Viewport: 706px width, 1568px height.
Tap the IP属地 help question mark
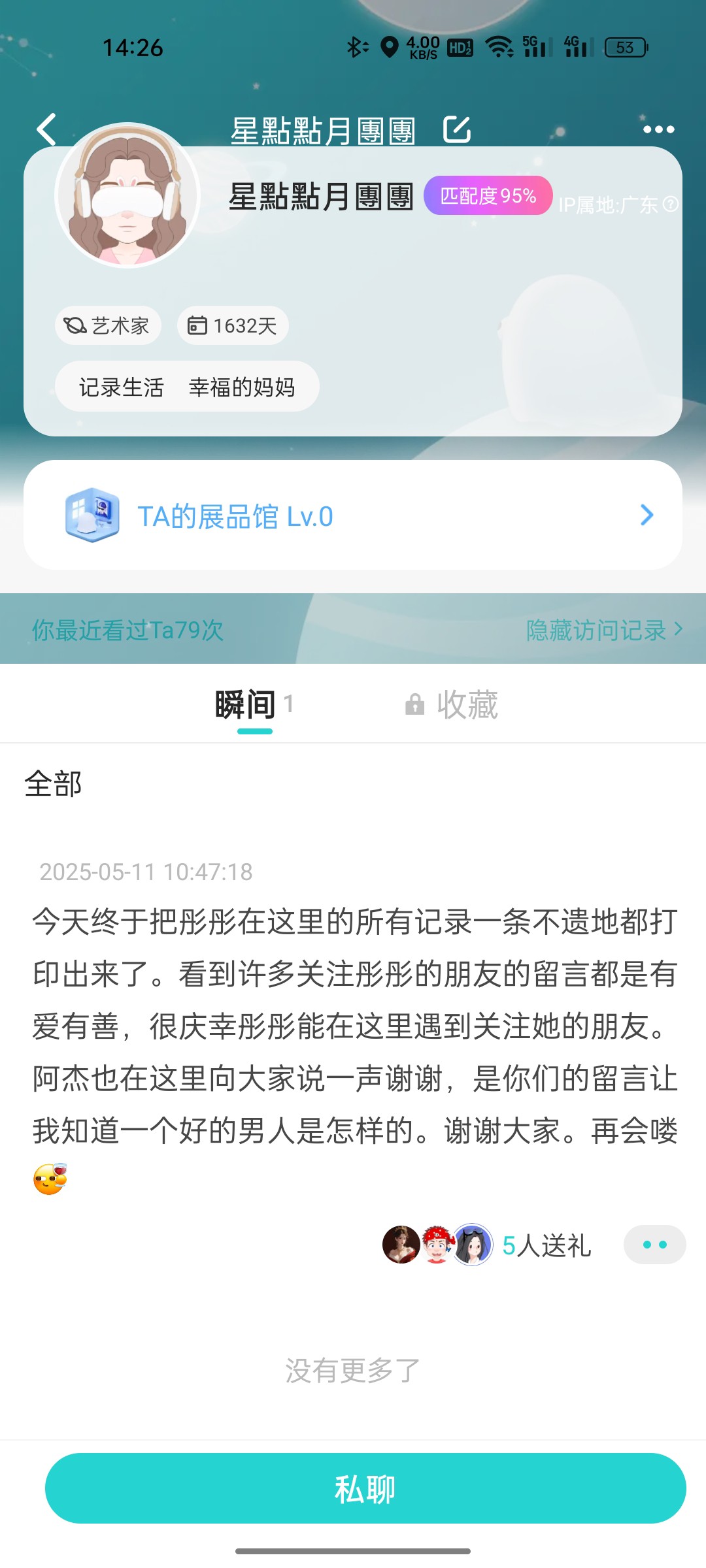(x=671, y=204)
